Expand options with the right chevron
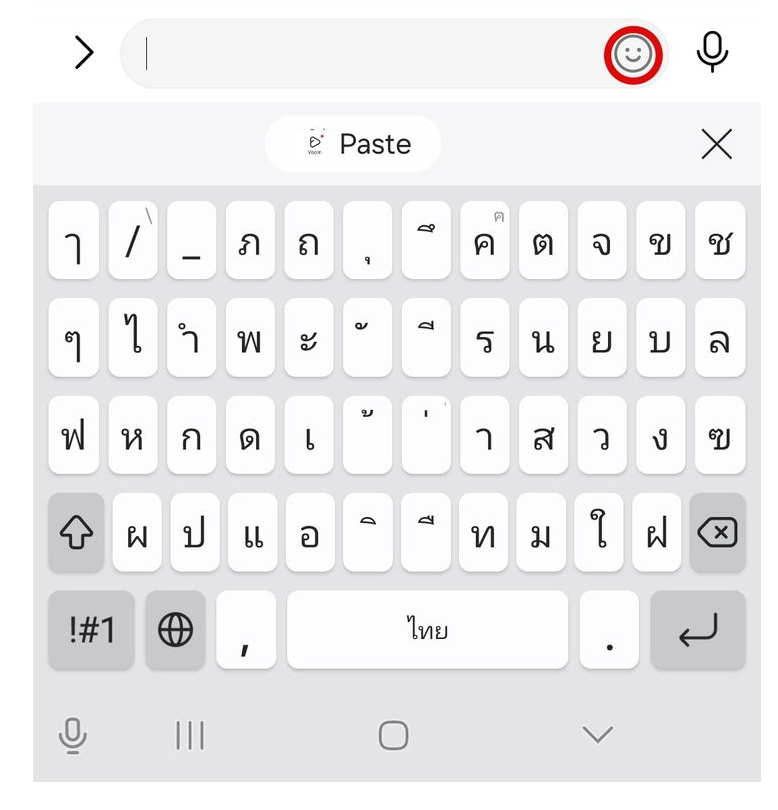 84,53
